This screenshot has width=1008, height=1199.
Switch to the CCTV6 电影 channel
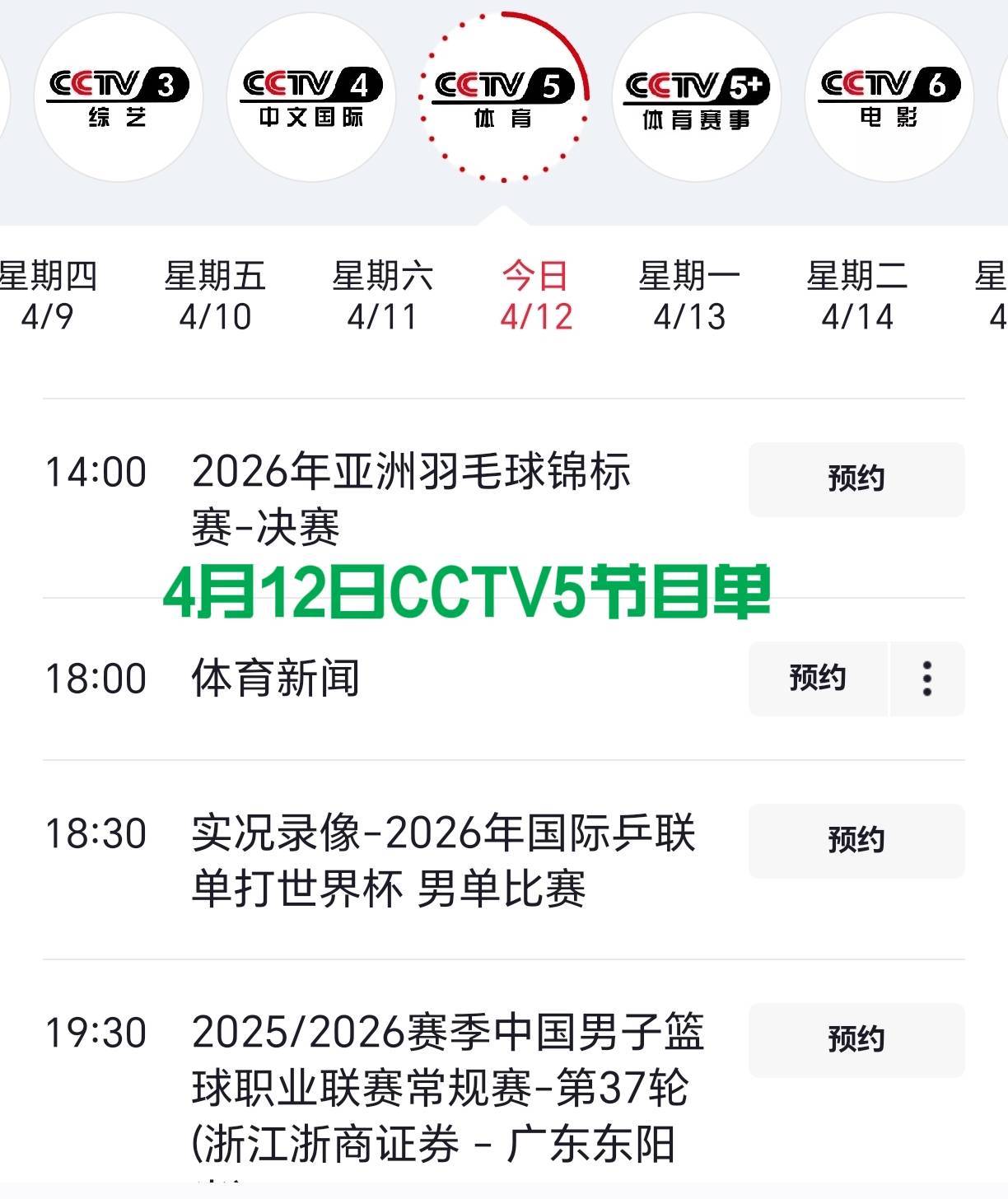tap(889, 97)
